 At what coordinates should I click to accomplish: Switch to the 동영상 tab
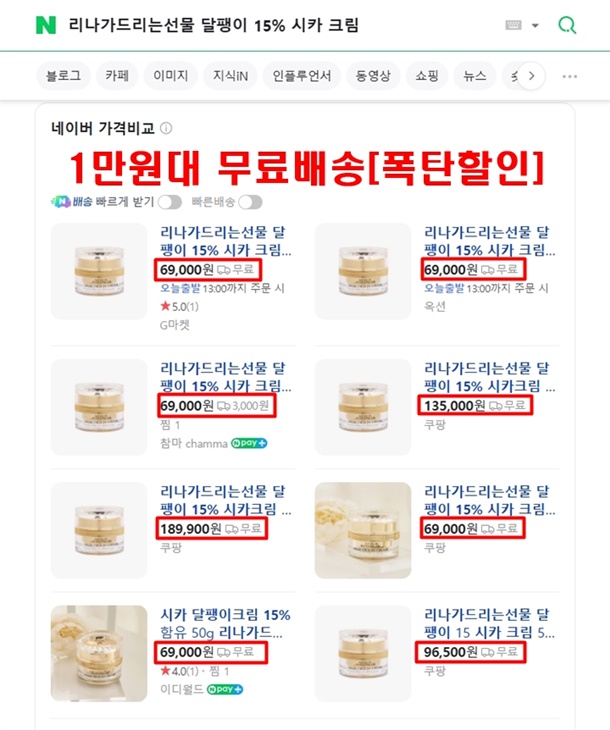pos(372,76)
